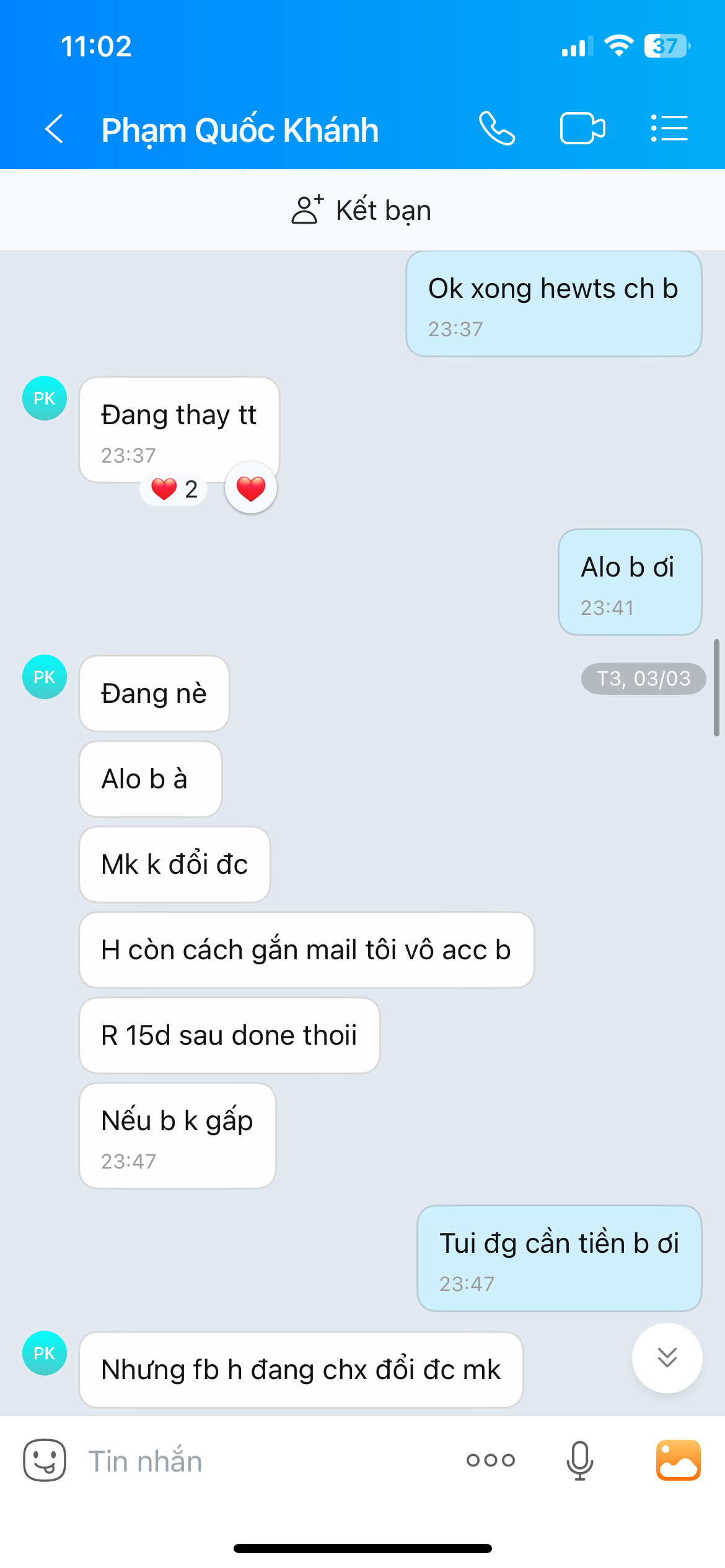The height and width of the screenshot is (1568, 725).
Task: Start a video call with Phạm Quốc Khánh
Action: [582, 129]
